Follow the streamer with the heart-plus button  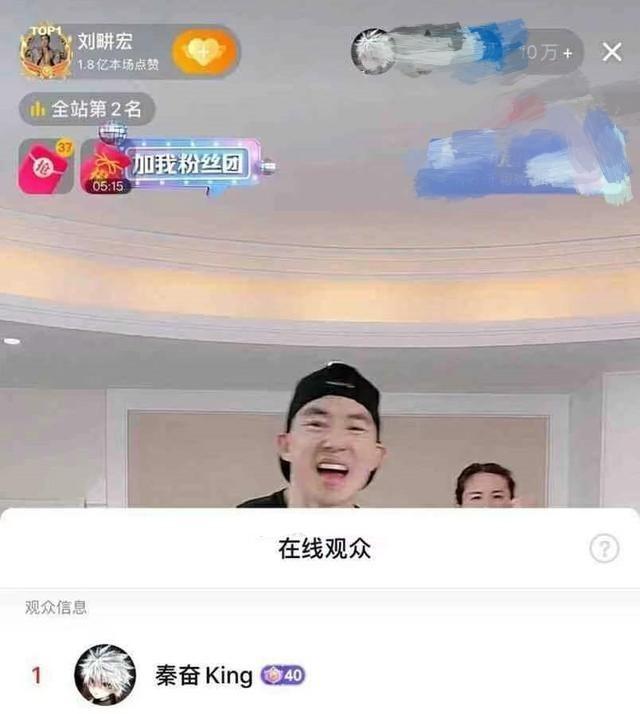click(x=205, y=51)
